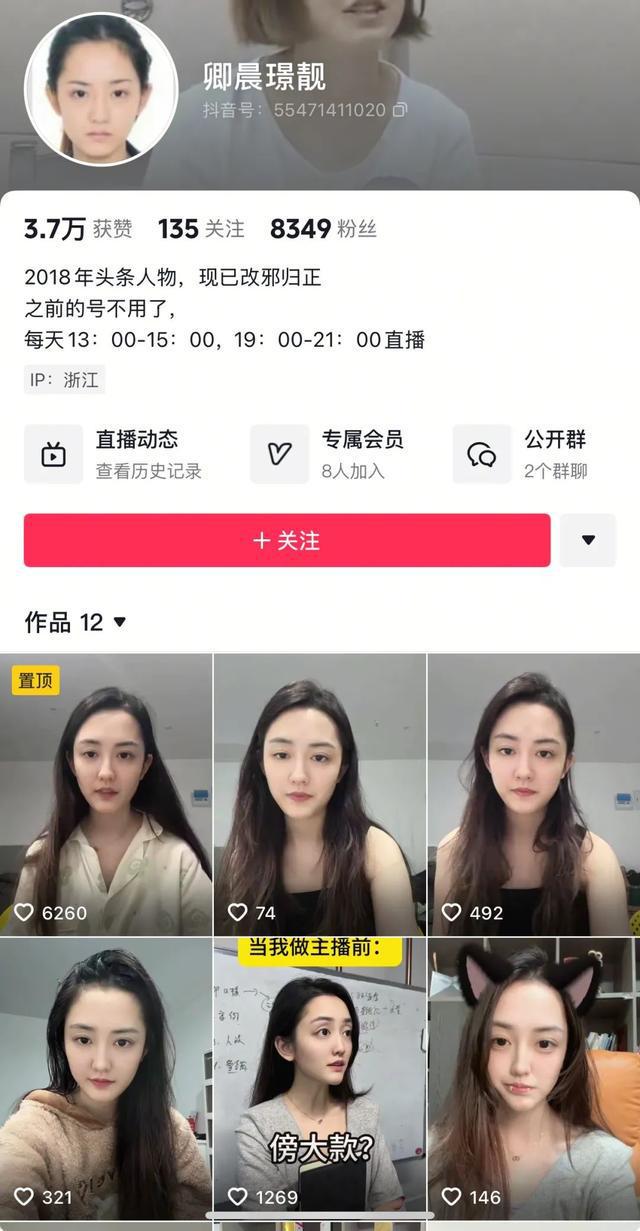Expand the 作品 12 sorting dropdown

120,622
